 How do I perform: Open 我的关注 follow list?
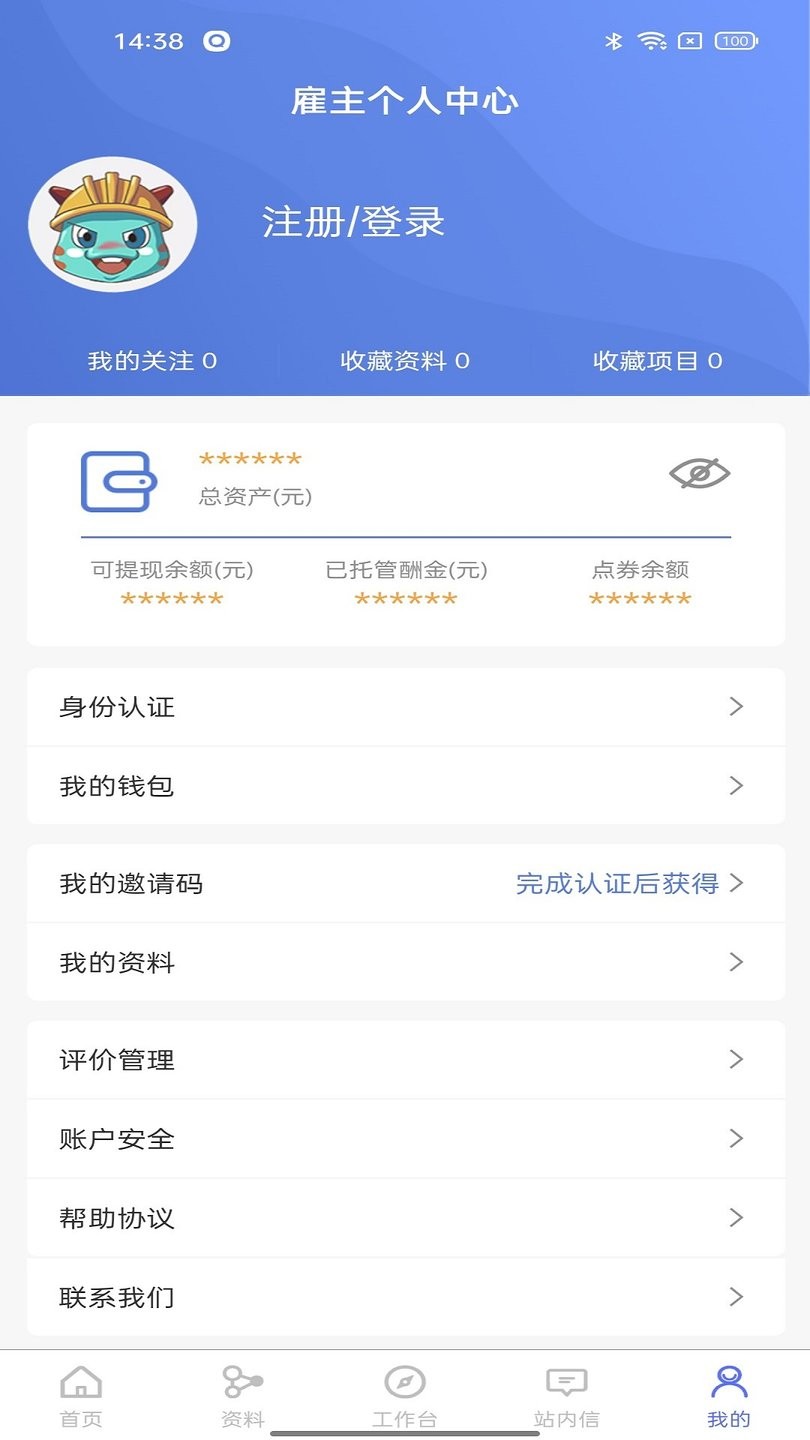[153, 361]
